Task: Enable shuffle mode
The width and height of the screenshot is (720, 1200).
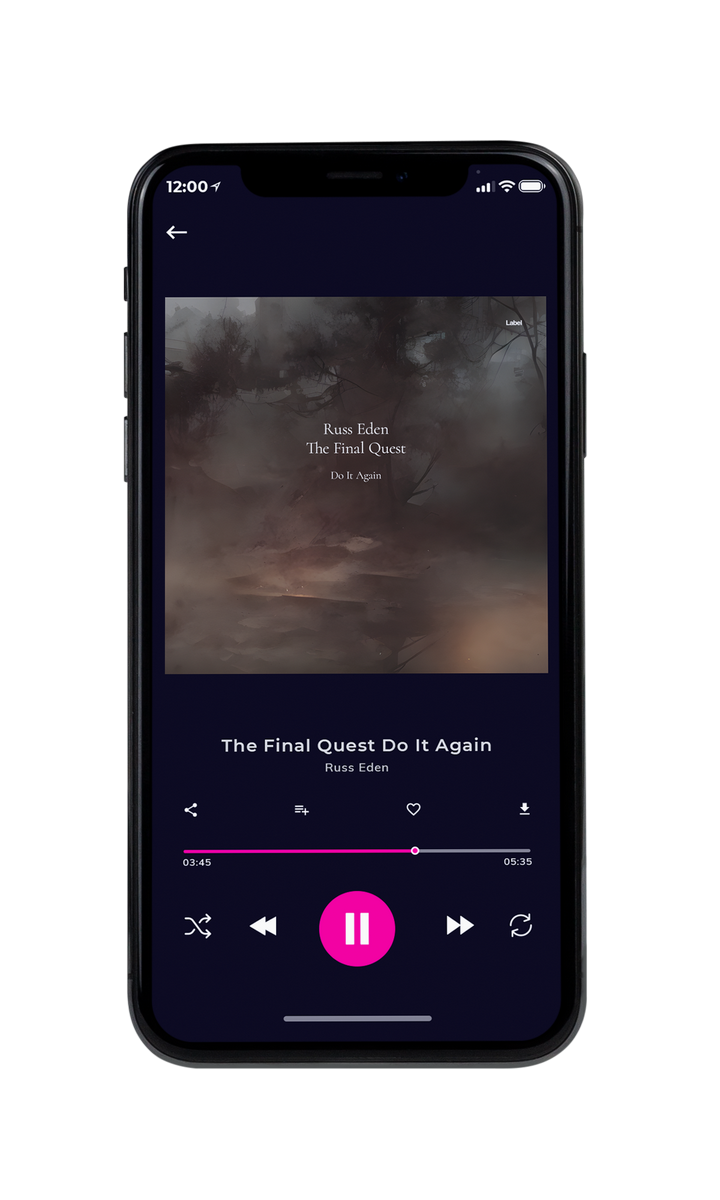Action: pos(198,927)
